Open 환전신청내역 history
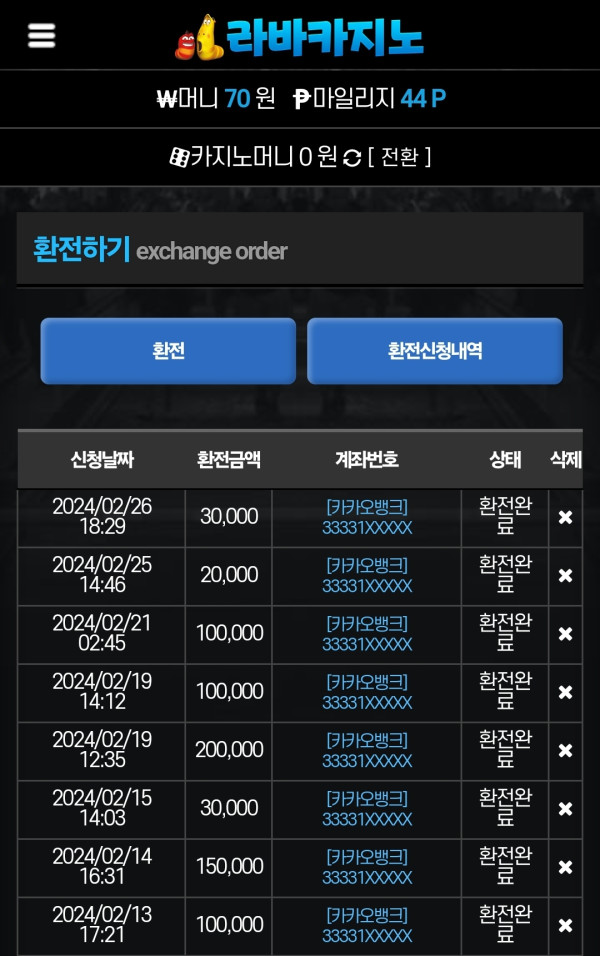Viewport: 600px width, 956px height. [x=435, y=351]
